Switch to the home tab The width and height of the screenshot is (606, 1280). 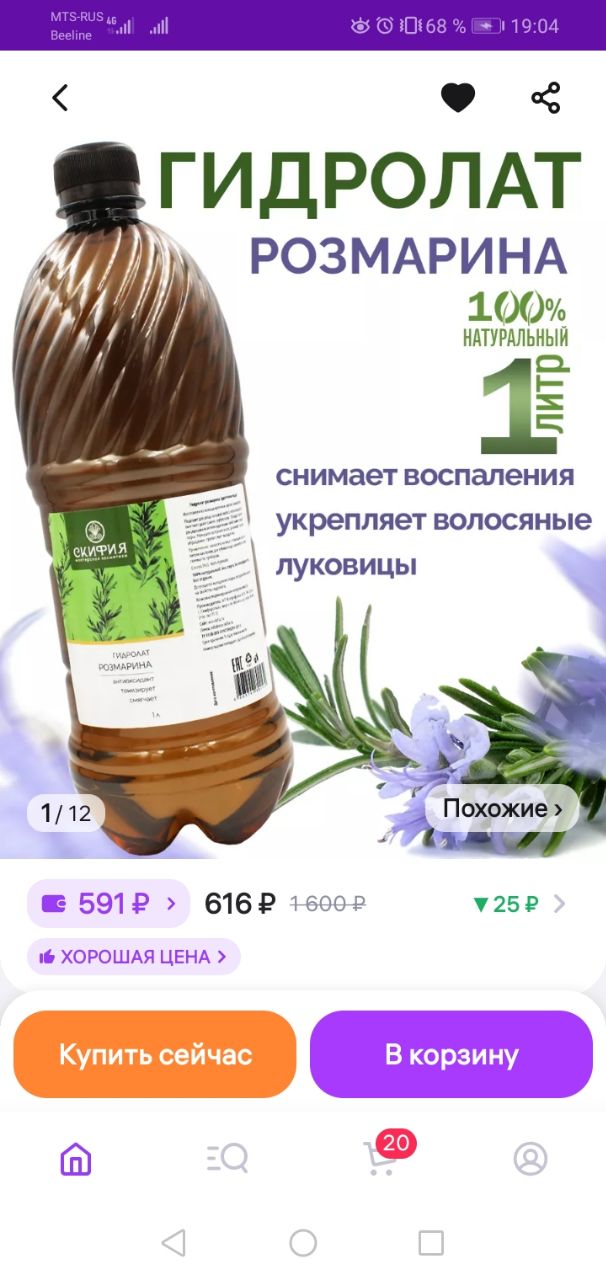click(x=76, y=1159)
